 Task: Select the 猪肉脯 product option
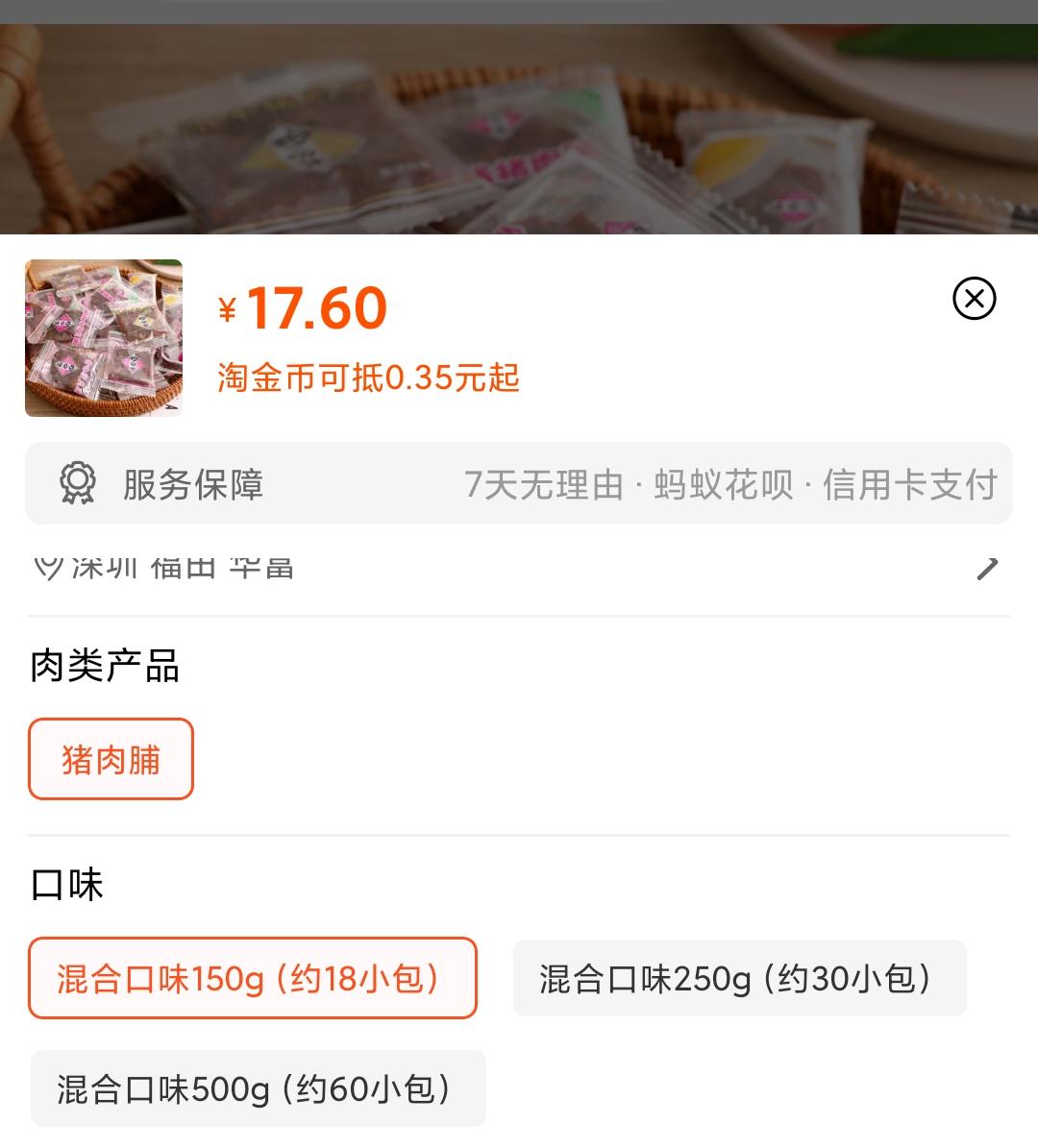(x=110, y=759)
